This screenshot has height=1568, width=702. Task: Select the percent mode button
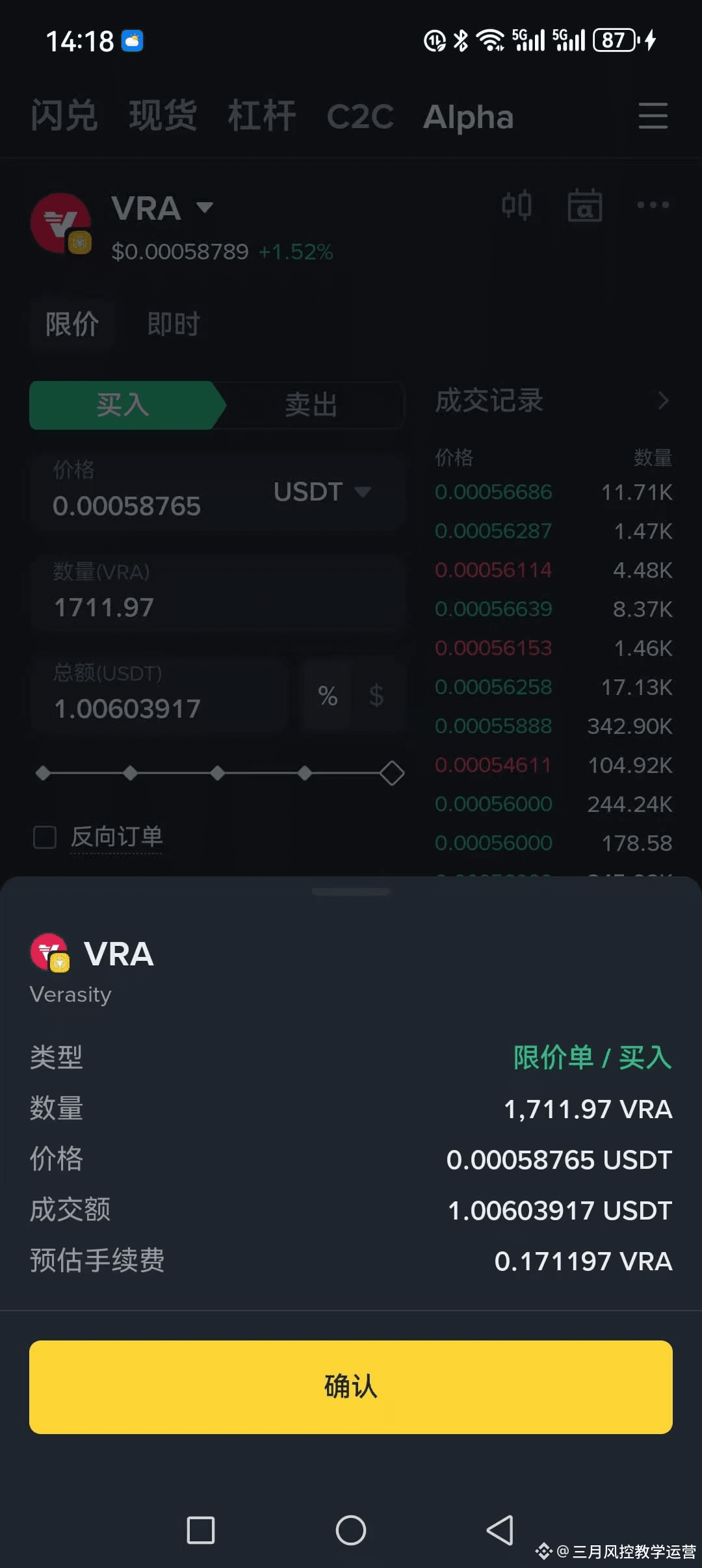(328, 696)
